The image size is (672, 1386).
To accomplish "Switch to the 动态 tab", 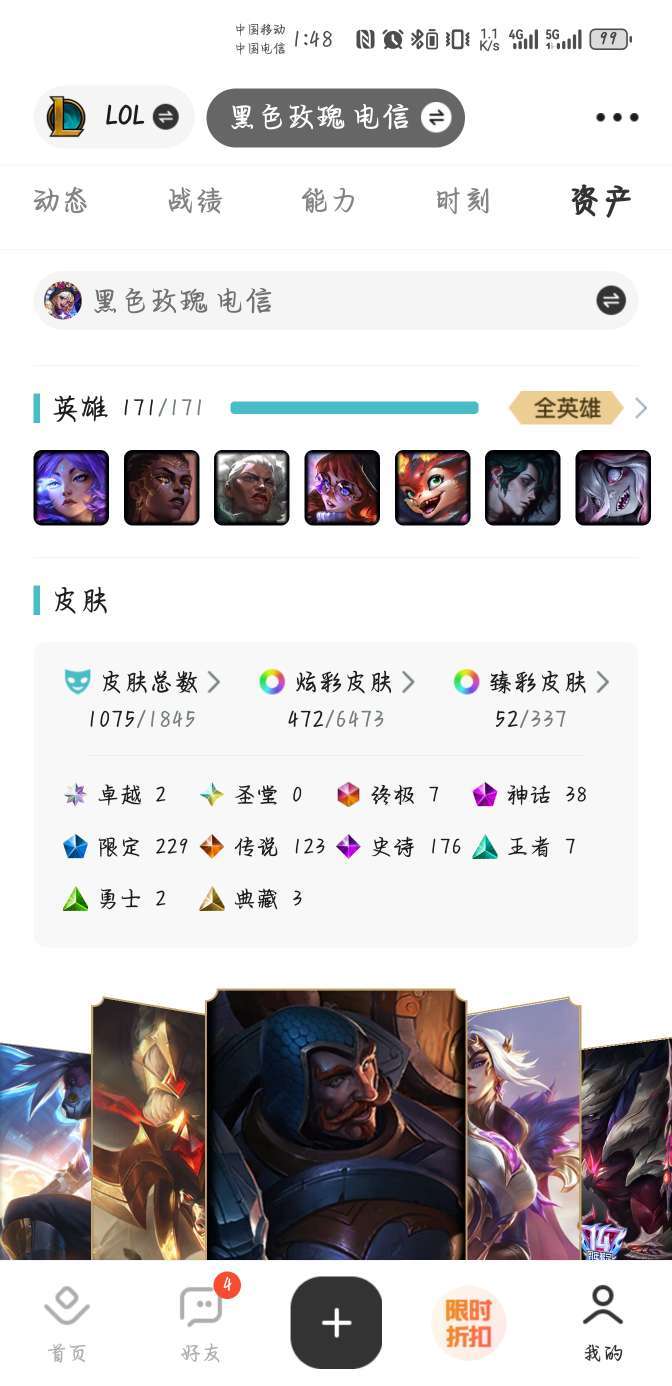I will click(x=61, y=201).
